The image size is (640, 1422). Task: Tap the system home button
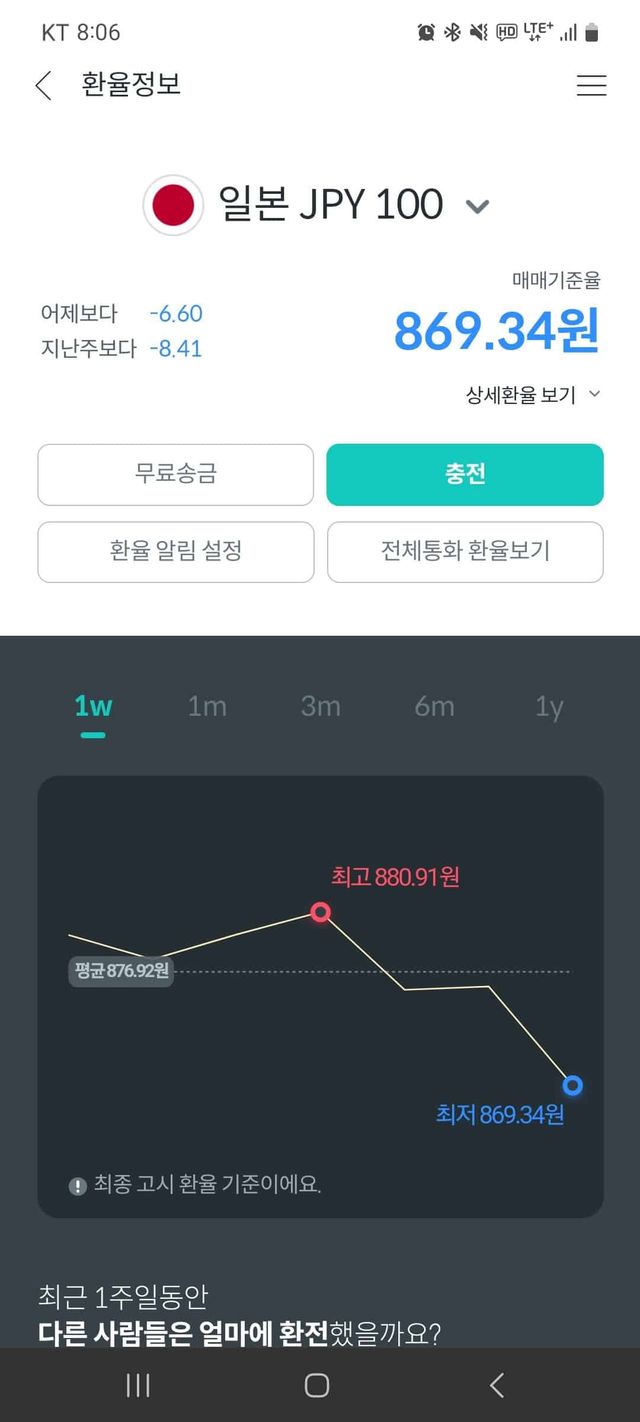tap(317, 1385)
